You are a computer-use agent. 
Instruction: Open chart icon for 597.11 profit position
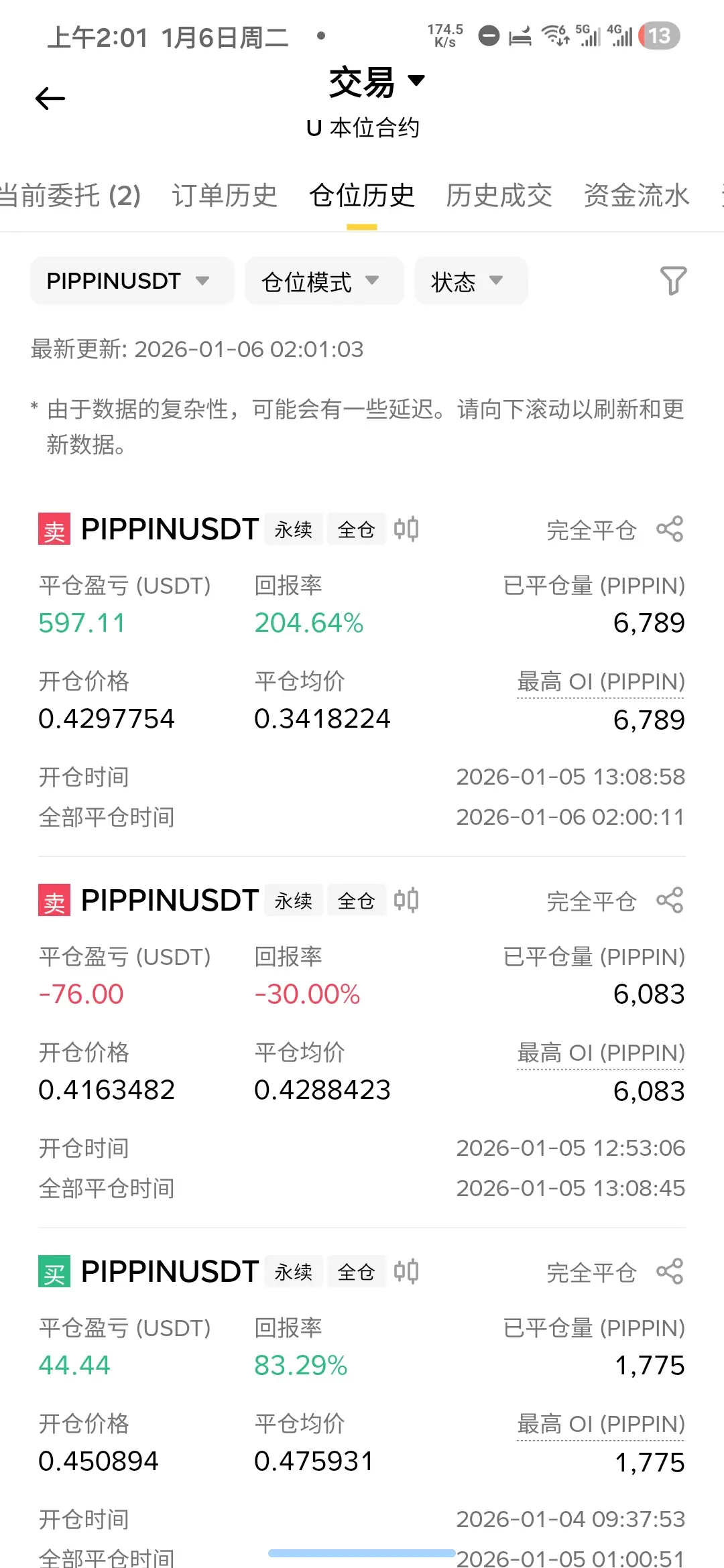406,529
